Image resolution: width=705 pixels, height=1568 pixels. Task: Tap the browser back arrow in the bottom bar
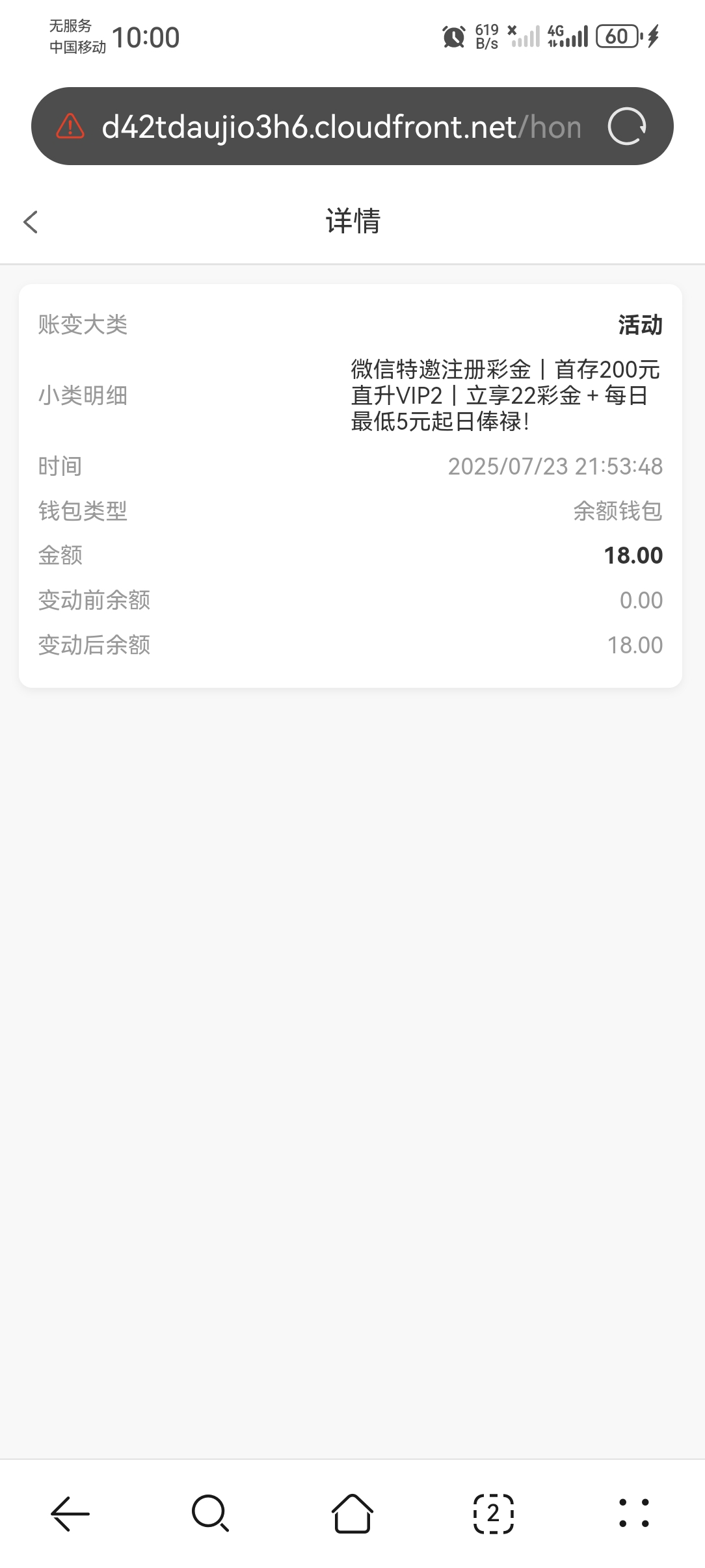pyautogui.click(x=70, y=1514)
